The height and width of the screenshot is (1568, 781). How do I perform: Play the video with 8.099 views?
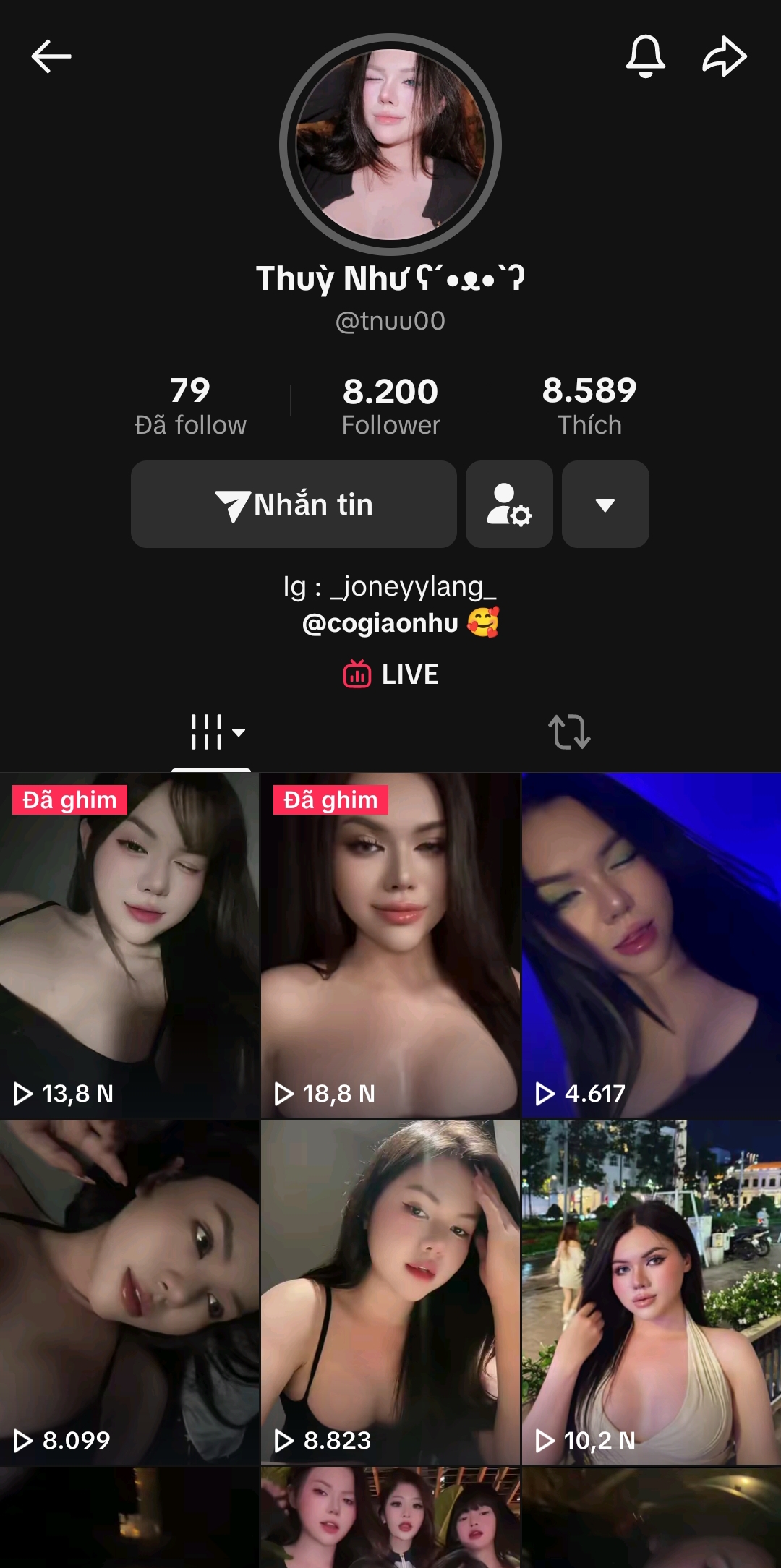click(x=129, y=1292)
